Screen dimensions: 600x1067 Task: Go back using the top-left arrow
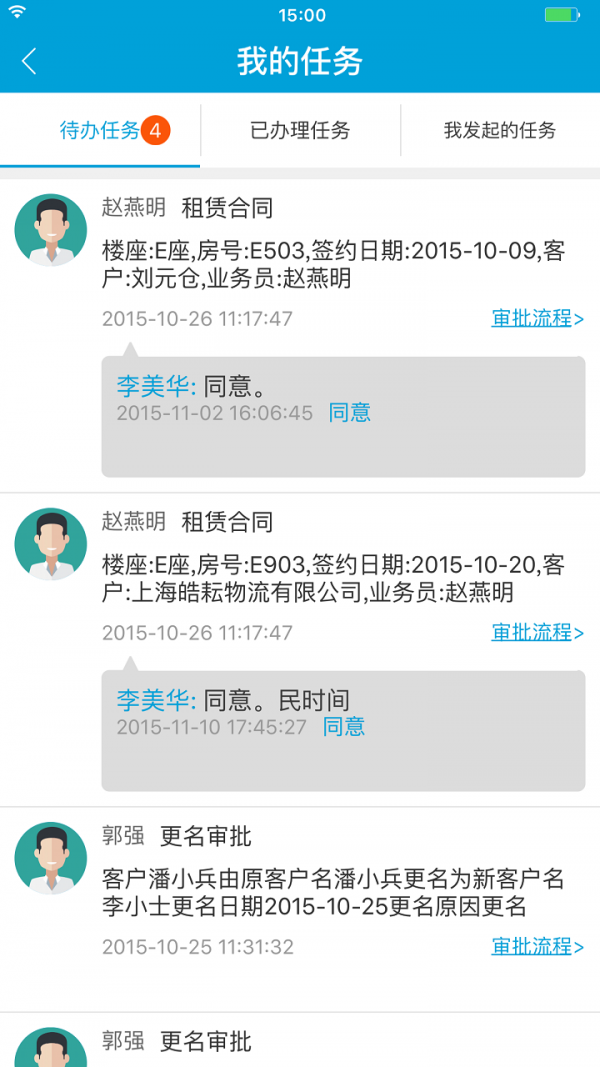pyautogui.click(x=29, y=61)
